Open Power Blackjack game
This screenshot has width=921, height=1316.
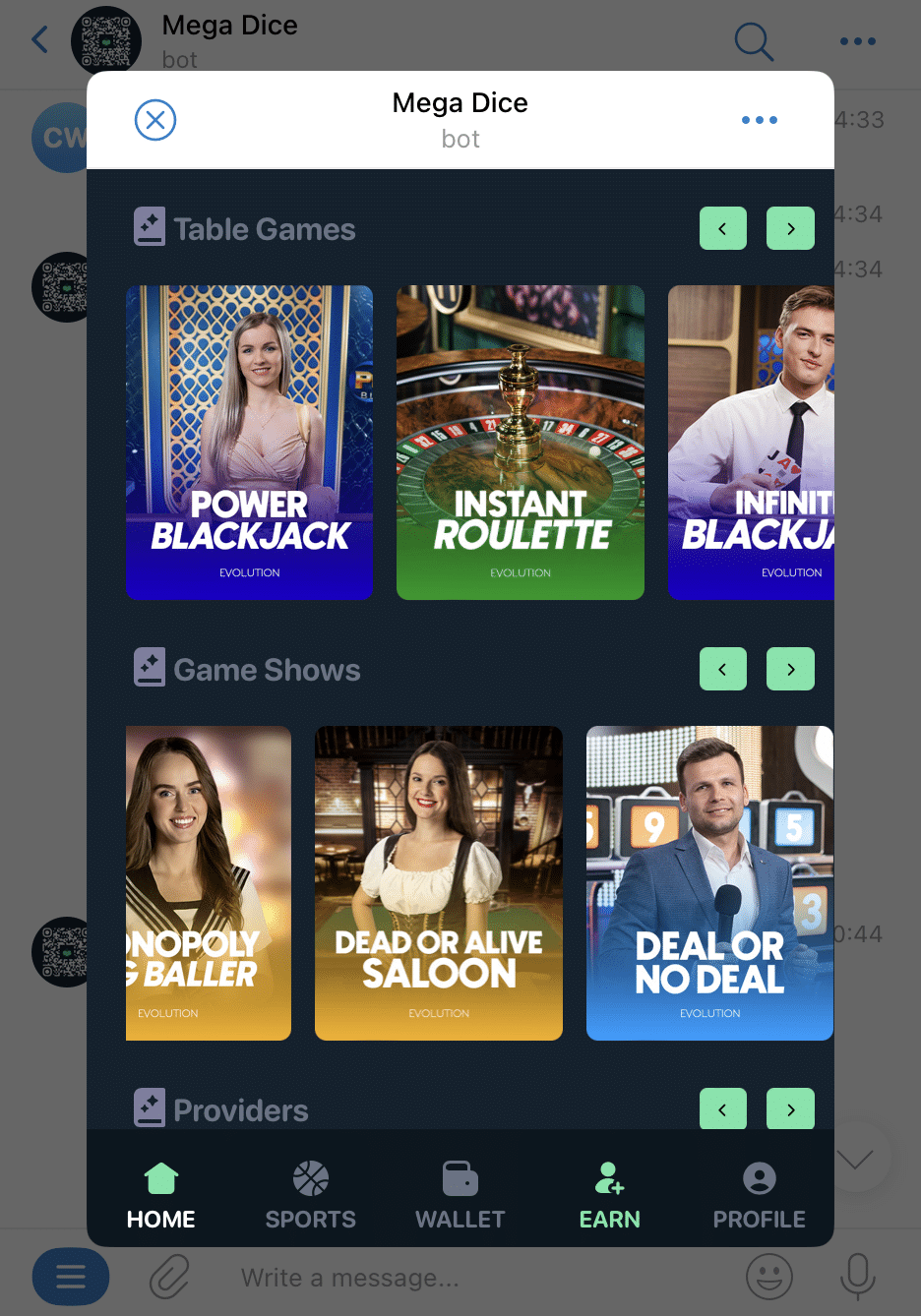(x=249, y=443)
